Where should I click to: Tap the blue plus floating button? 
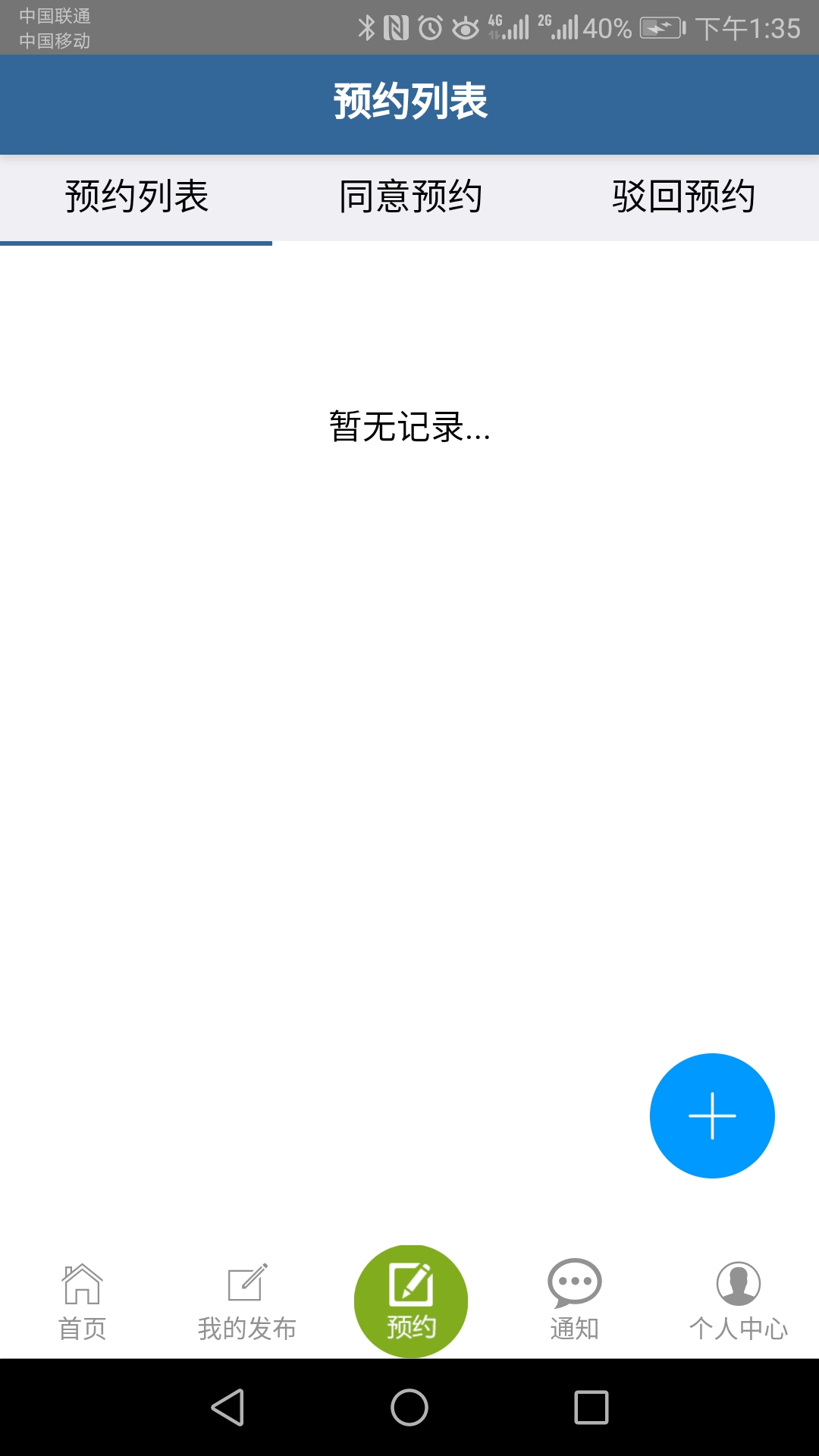point(711,1115)
